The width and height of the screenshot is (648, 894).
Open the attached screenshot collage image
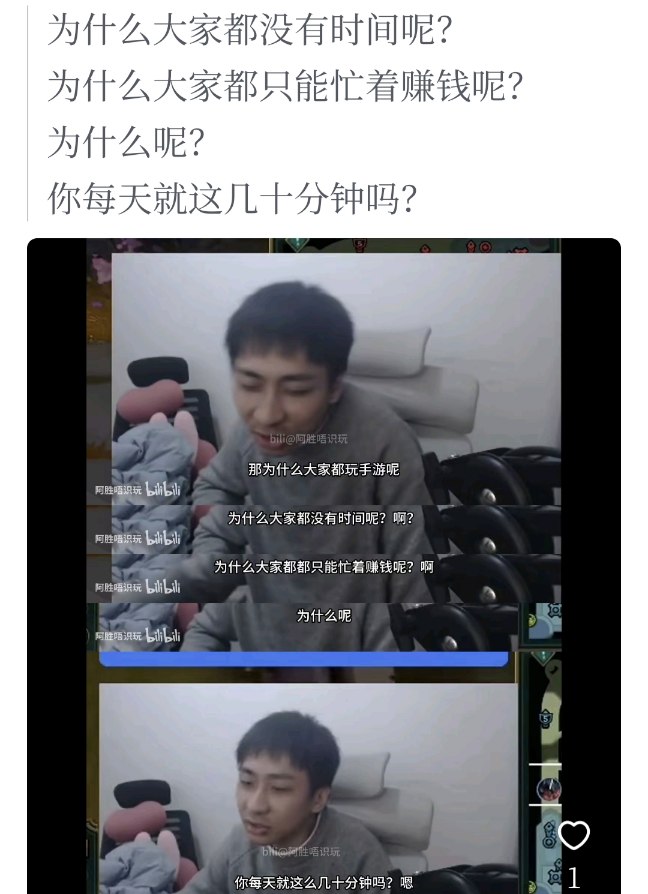[x=323, y=560]
